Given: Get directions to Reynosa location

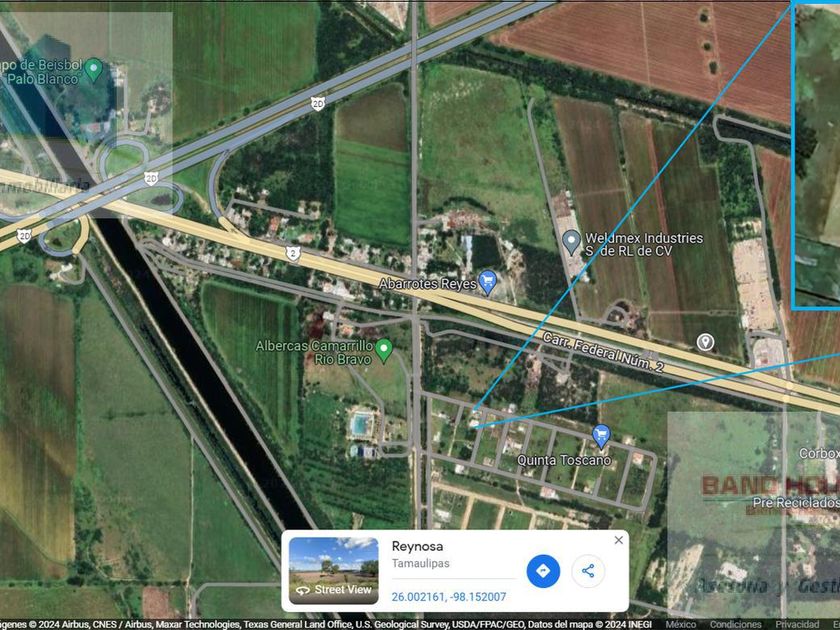Looking at the screenshot, I should [543, 571].
